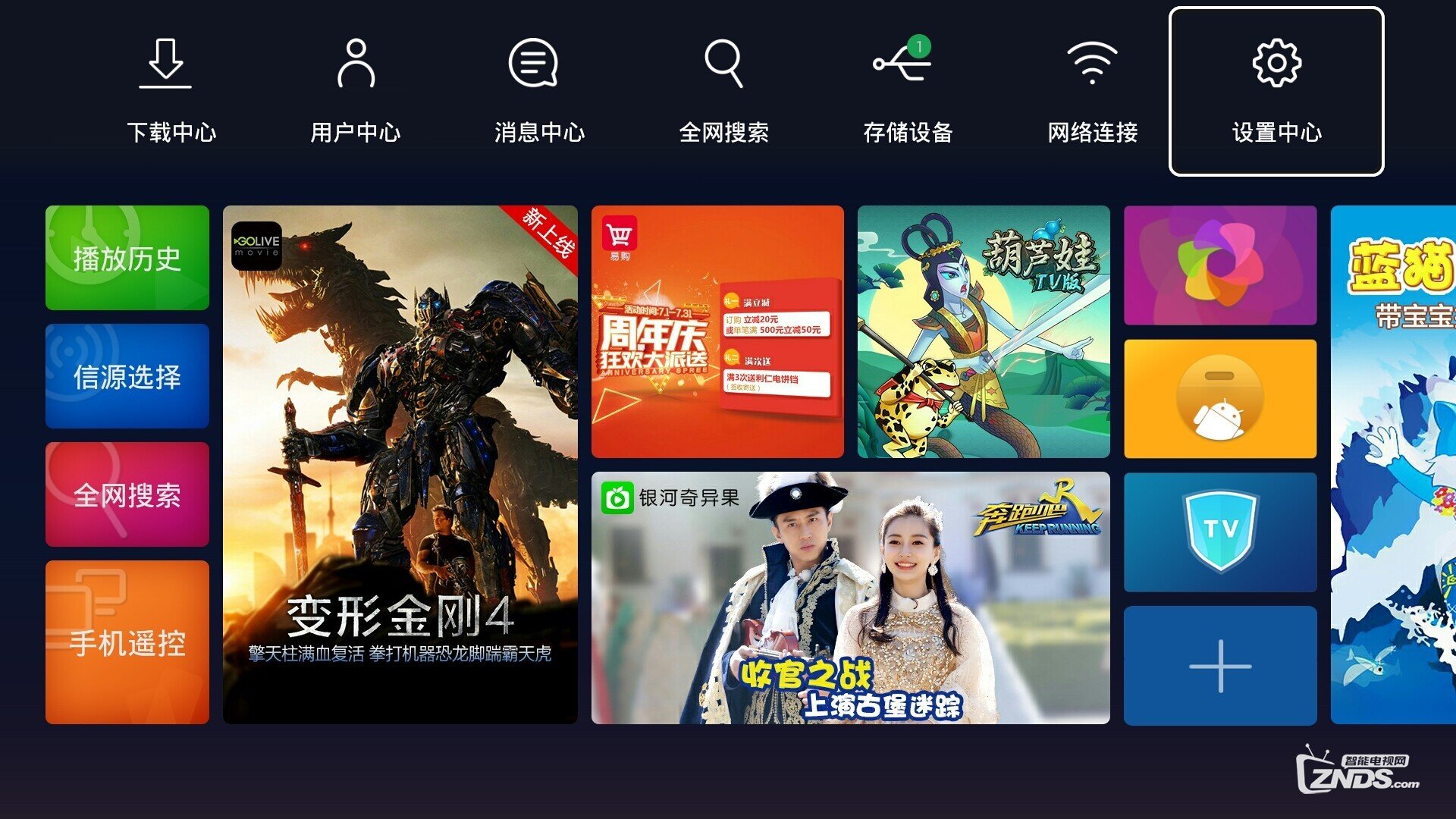This screenshot has height=819, width=1456.
Task: Open the purple colorful flower app tile
Action: pyautogui.click(x=1219, y=265)
